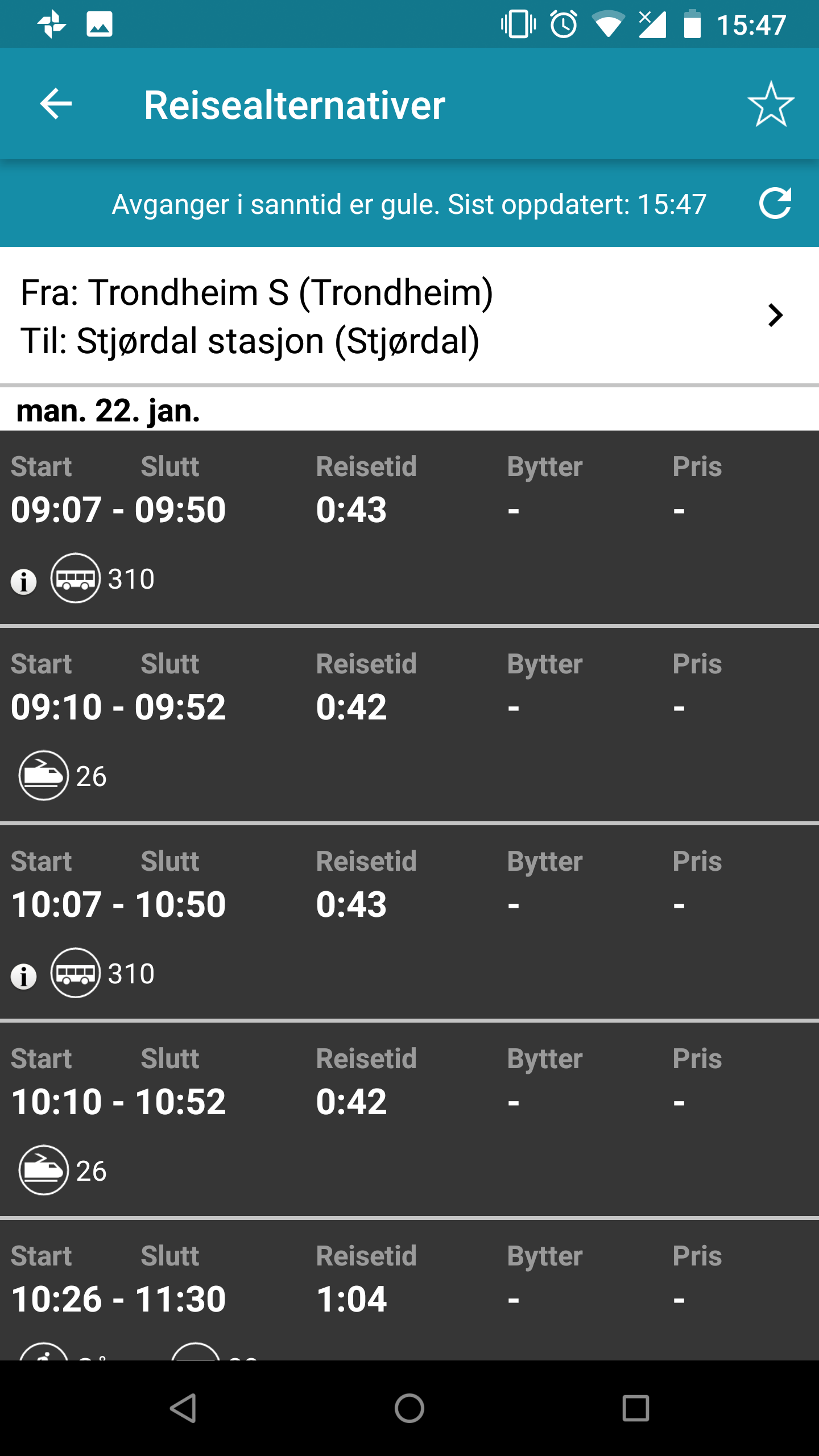This screenshot has height=1456, width=819.
Task: Open the 10:07 - 10:50 bus 310 trip
Action: pyautogui.click(x=409, y=922)
